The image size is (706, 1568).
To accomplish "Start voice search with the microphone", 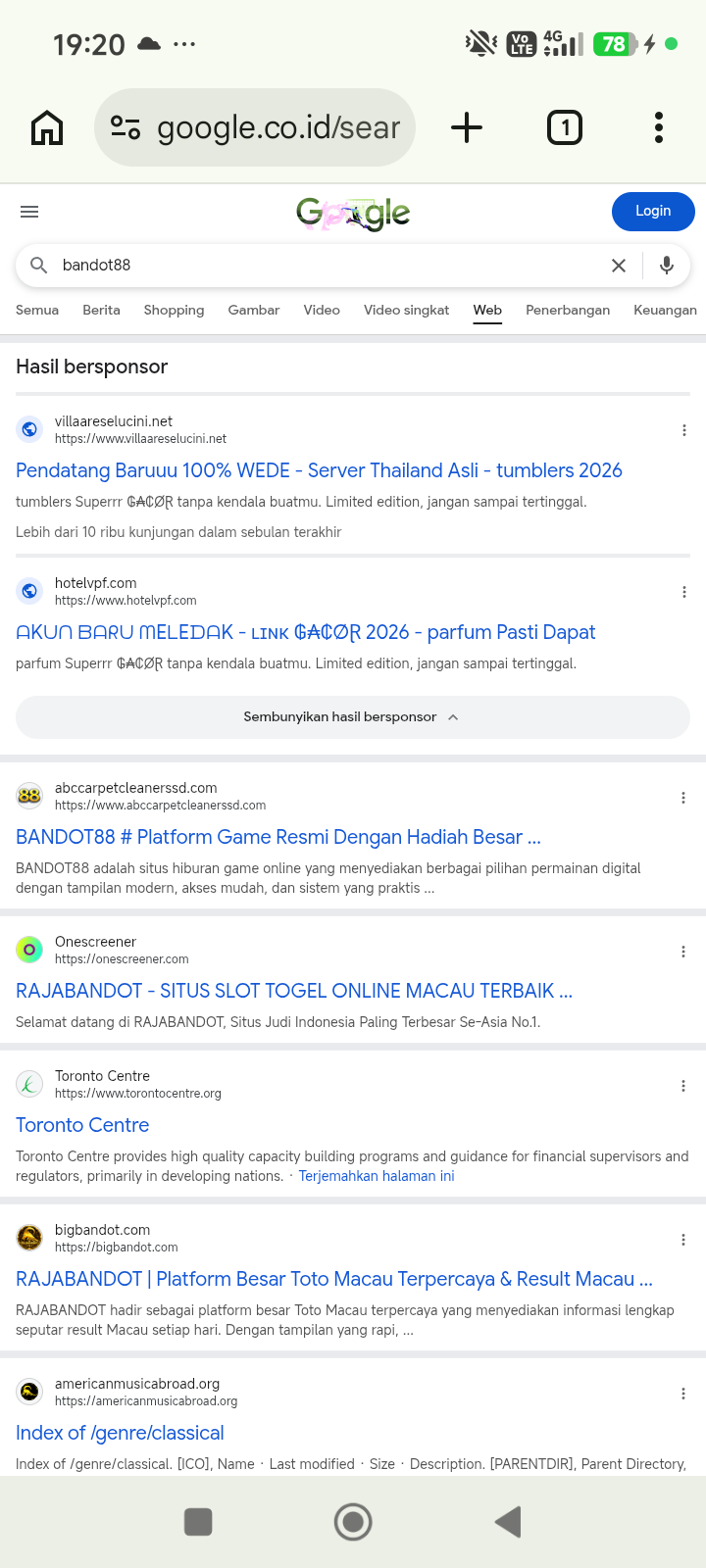I will (667, 266).
